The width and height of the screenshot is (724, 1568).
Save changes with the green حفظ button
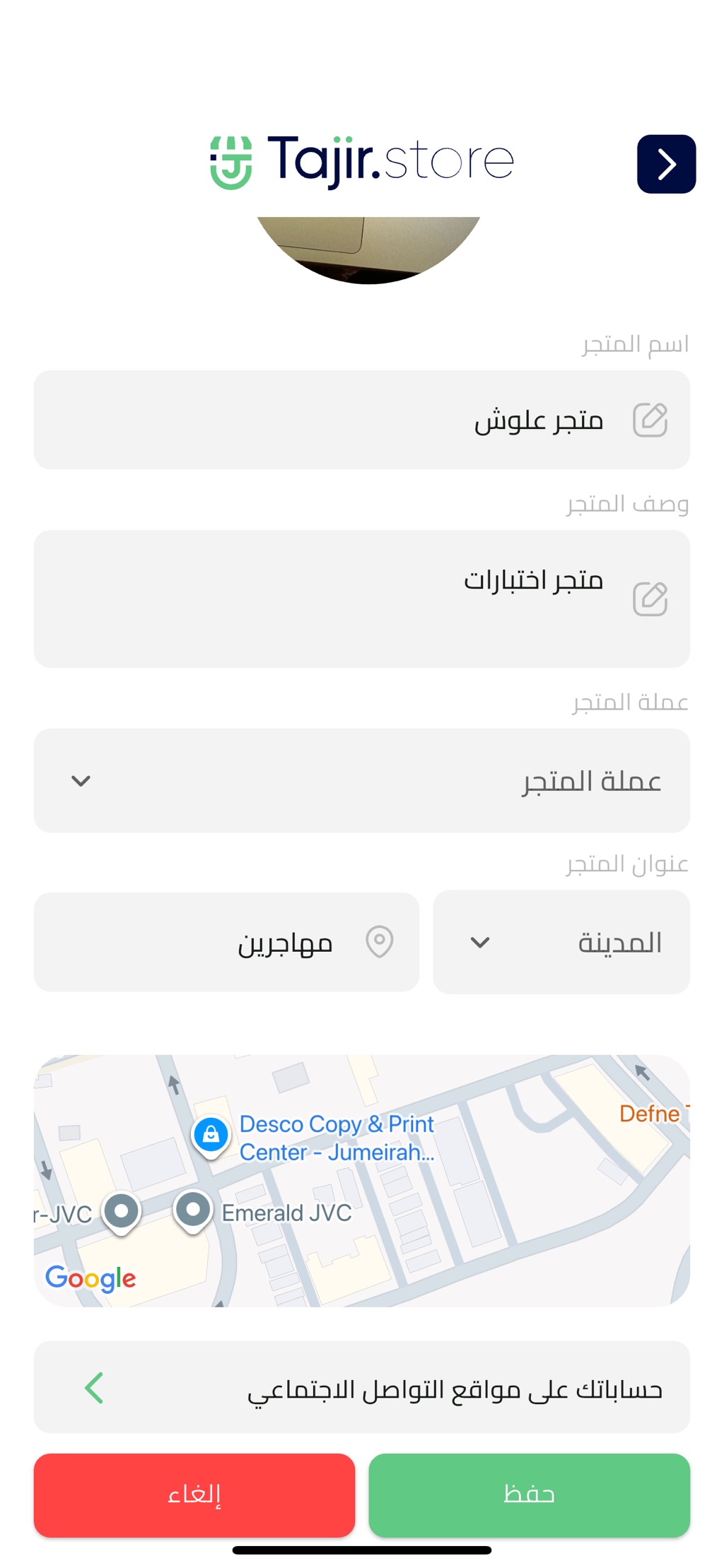[529, 1495]
